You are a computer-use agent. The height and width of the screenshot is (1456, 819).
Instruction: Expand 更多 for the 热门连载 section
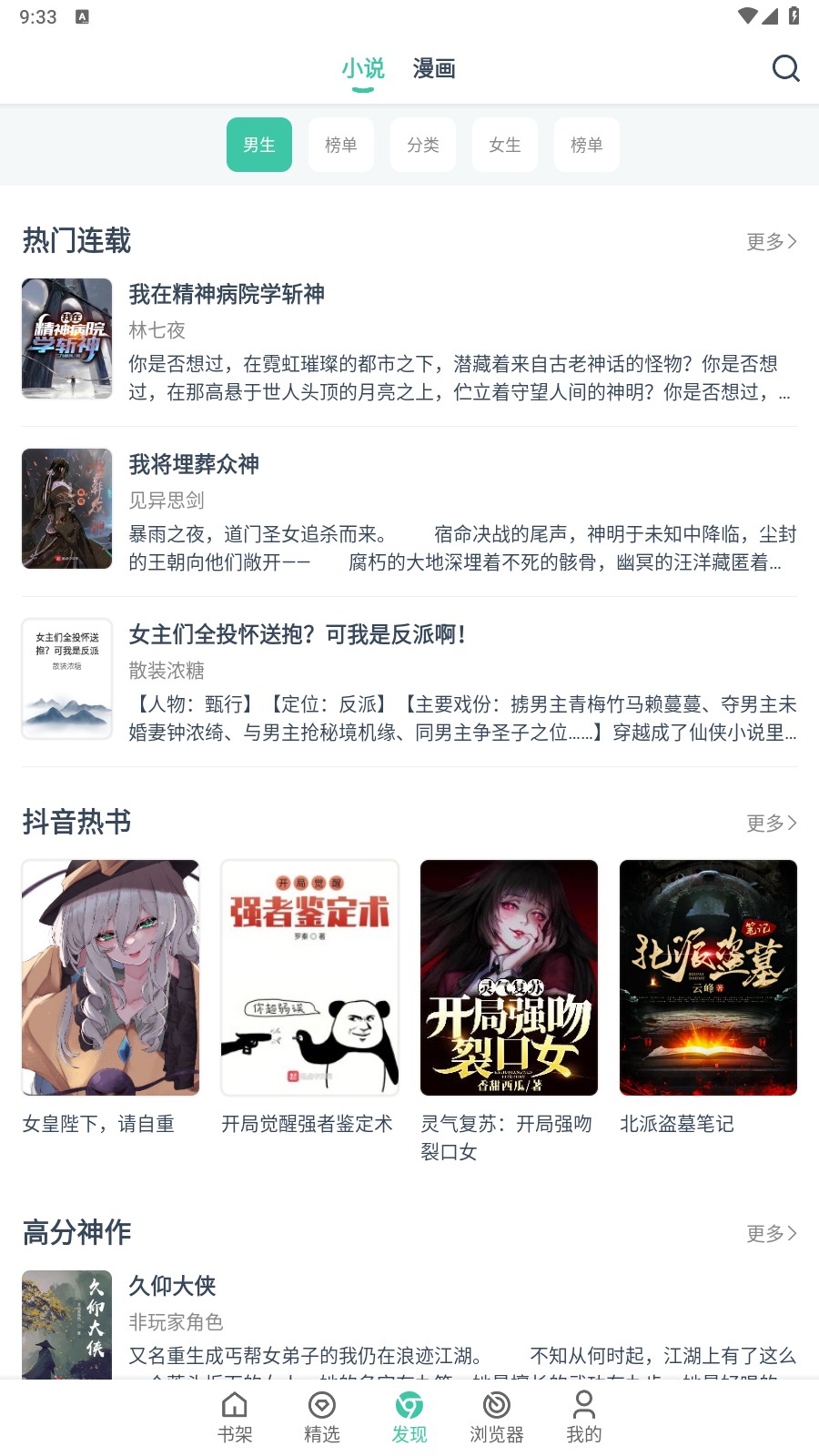770,240
